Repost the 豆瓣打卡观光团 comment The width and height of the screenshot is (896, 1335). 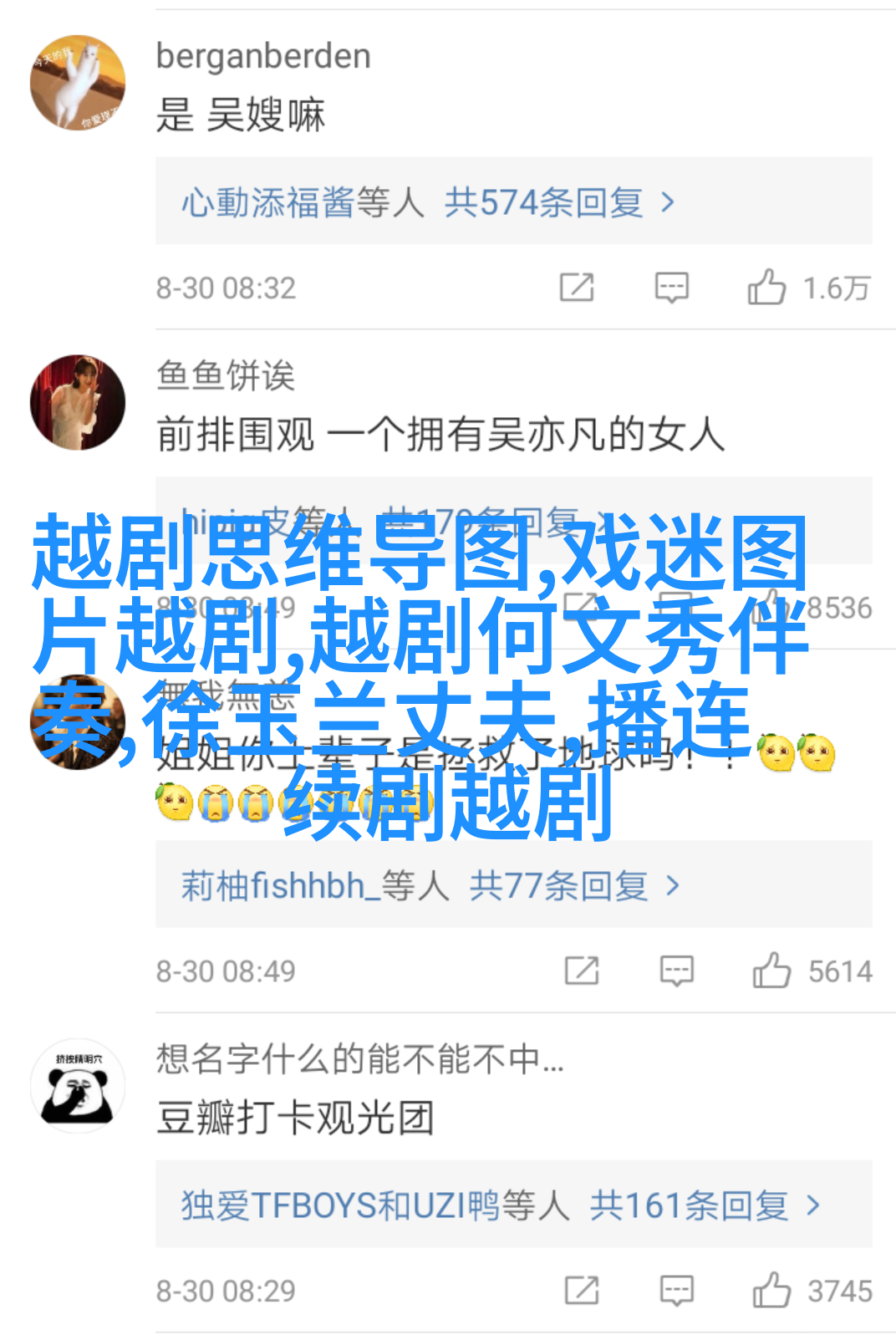point(582,1290)
